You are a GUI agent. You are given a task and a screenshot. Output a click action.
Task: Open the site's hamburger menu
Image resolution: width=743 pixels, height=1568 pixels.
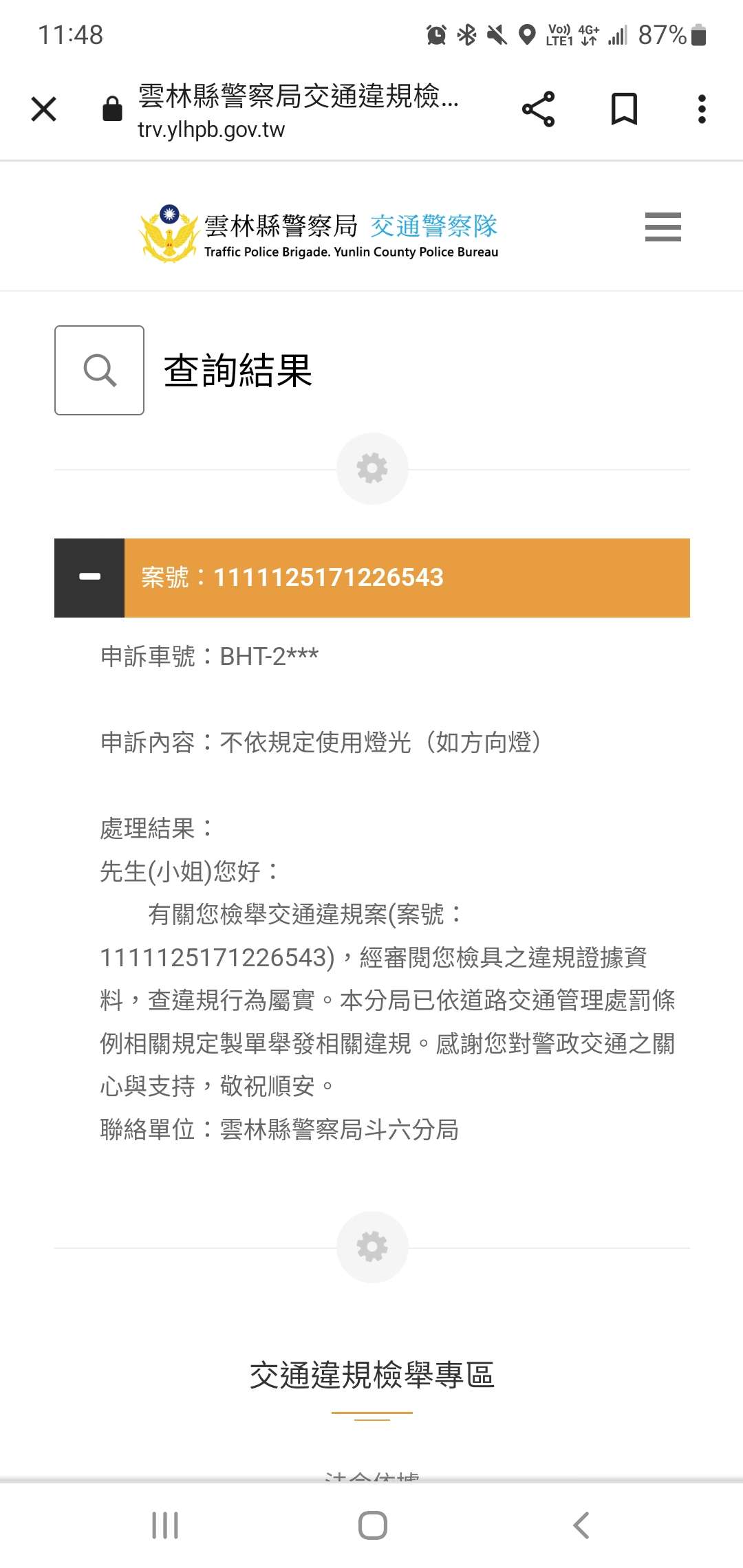click(x=663, y=227)
